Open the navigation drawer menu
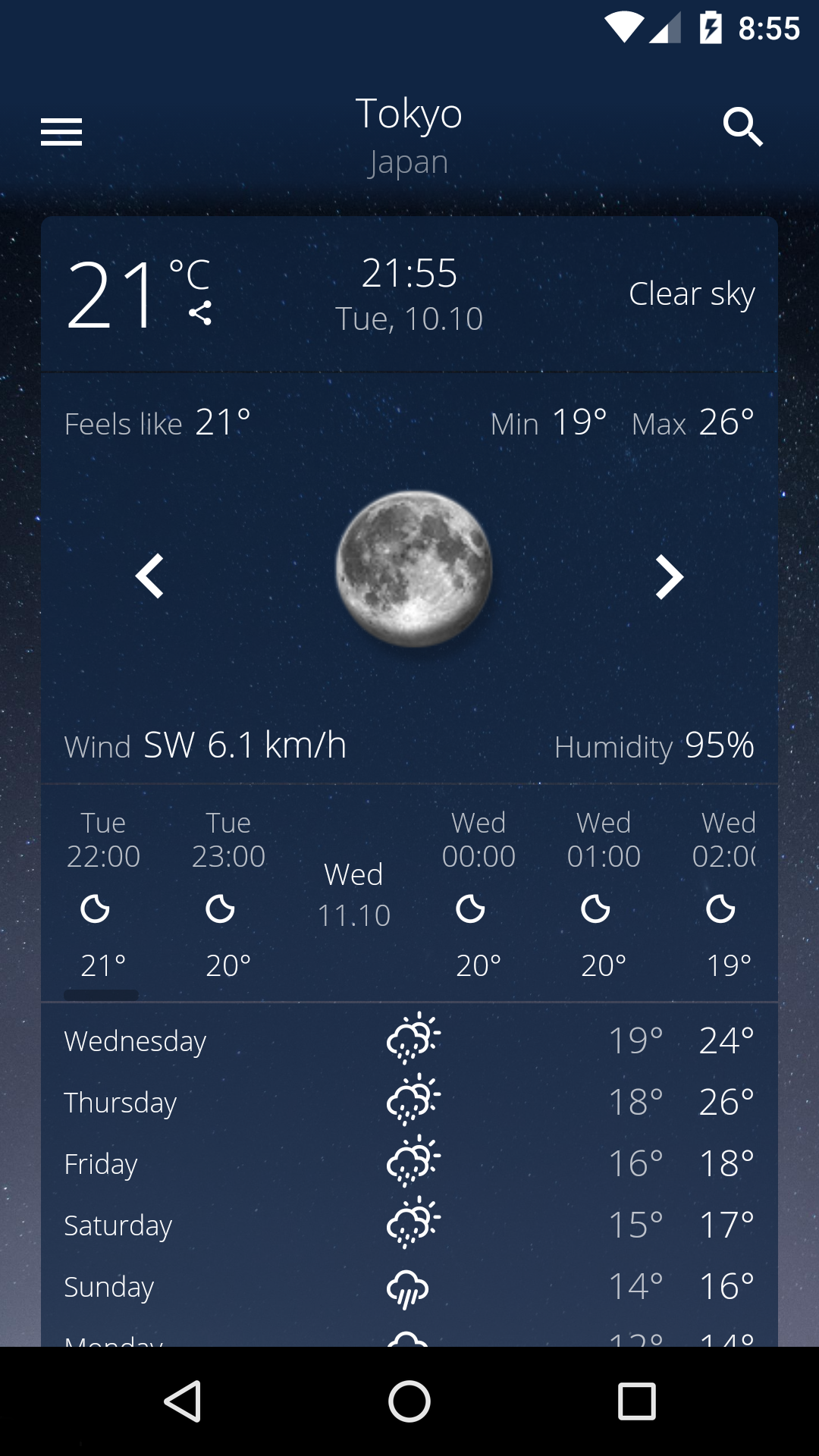This screenshot has height=1456, width=819. click(61, 130)
